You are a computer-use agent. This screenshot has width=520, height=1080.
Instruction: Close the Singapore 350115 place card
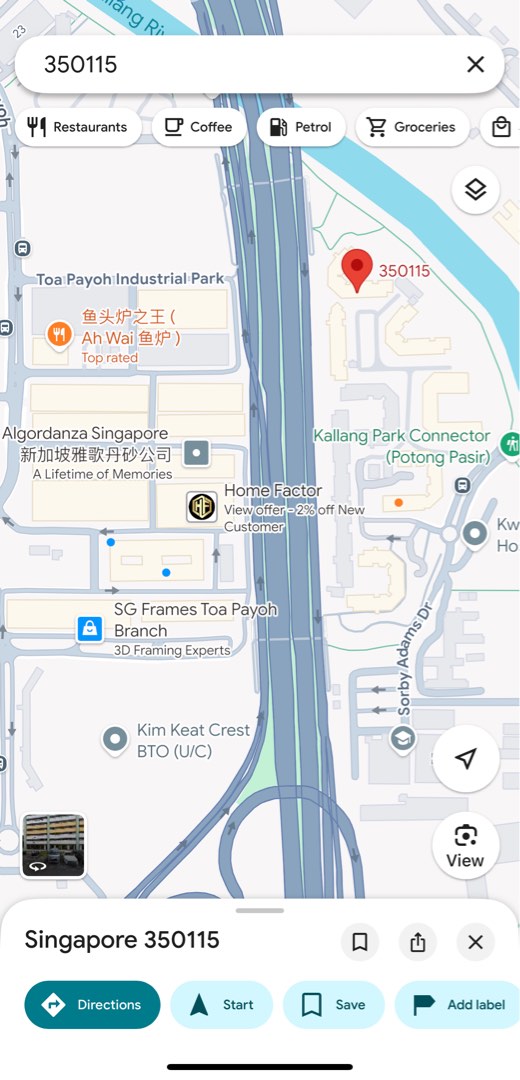pos(475,942)
